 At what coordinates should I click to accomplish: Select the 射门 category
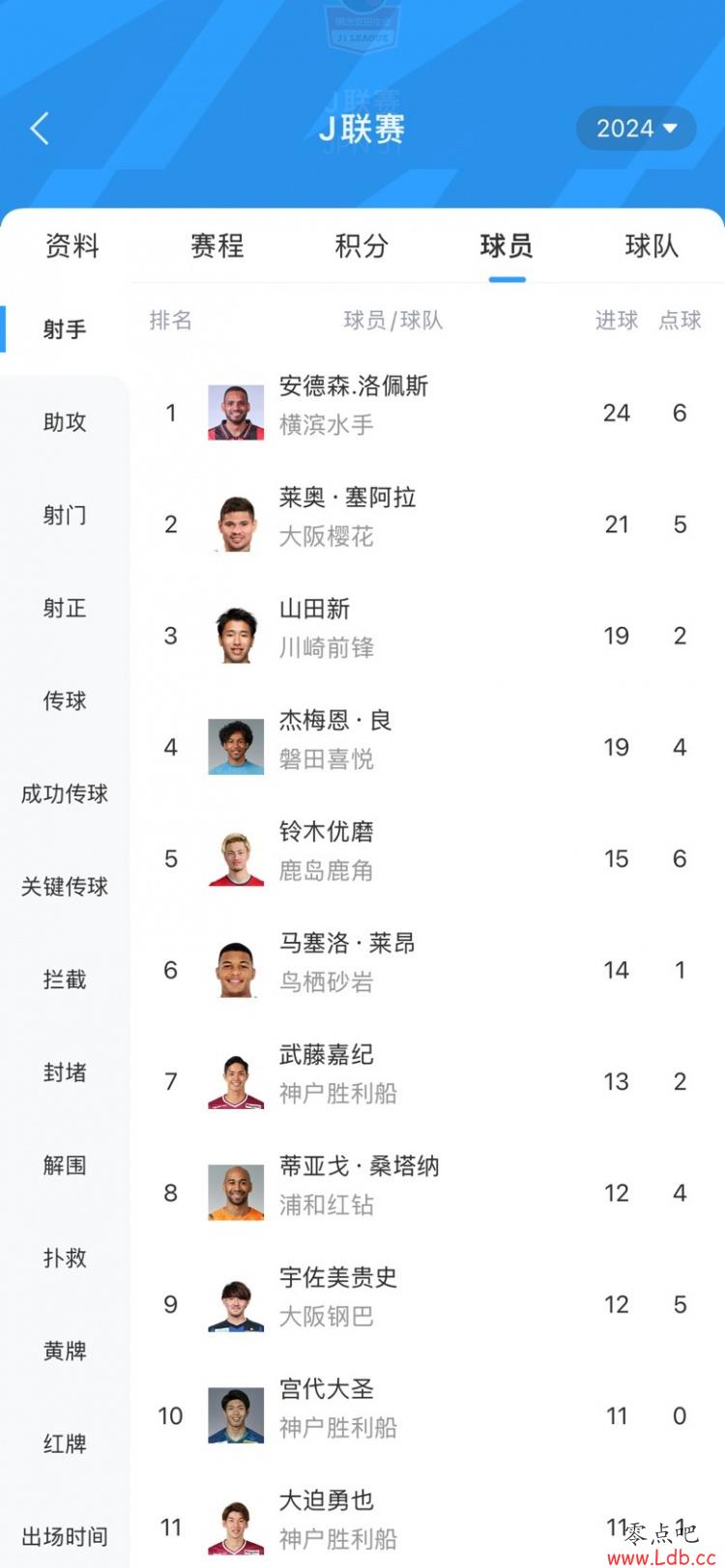(x=65, y=515)
